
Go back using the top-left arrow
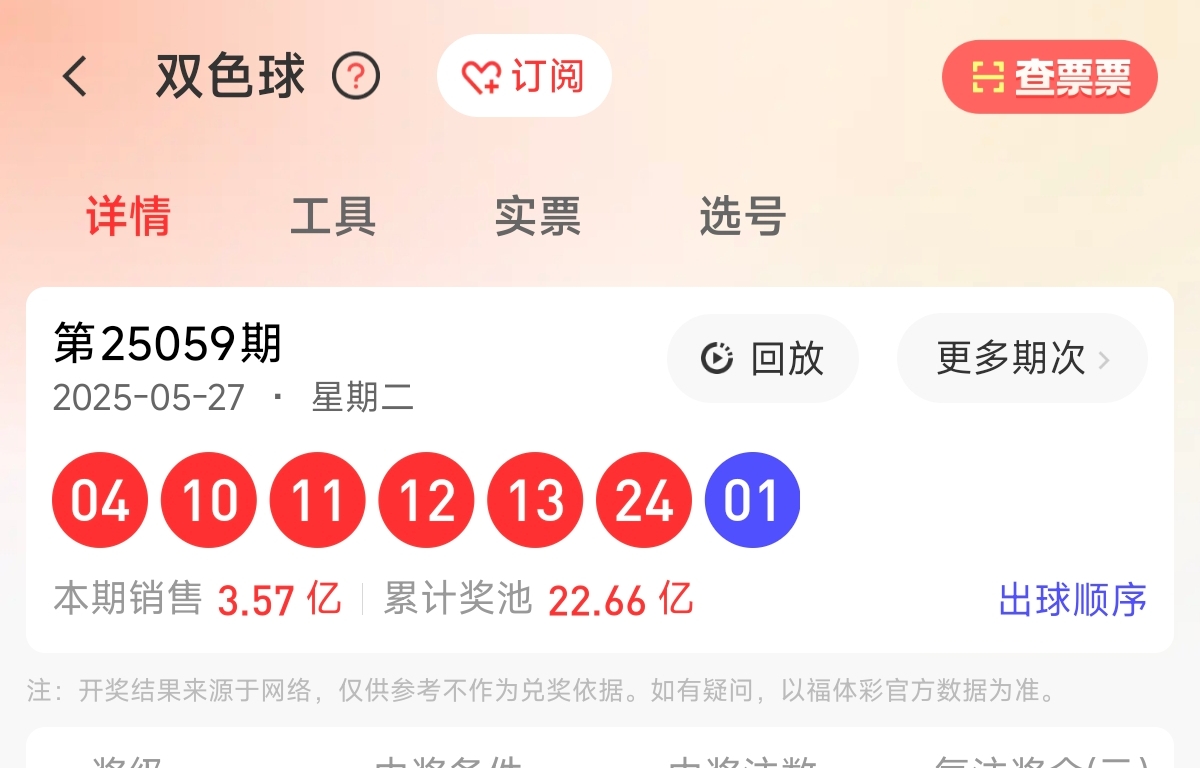[75, 77]
